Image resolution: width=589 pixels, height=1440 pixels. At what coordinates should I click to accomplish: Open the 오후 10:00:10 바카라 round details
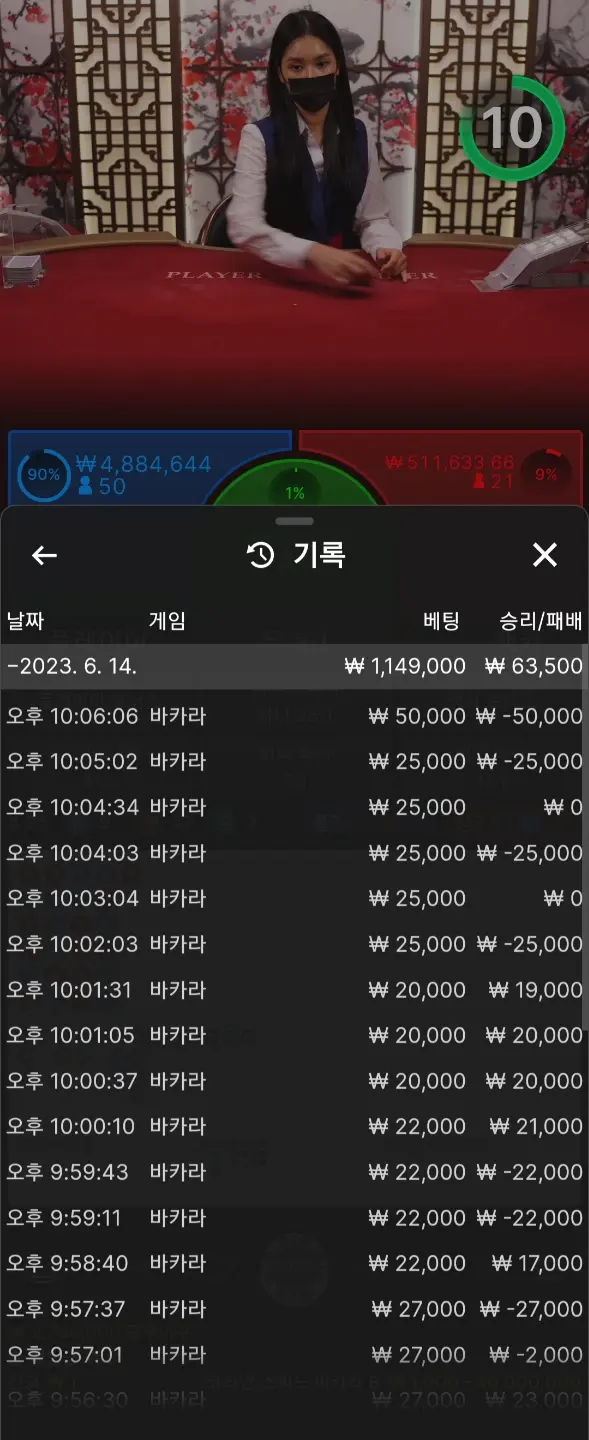(x=294, y=1126)
